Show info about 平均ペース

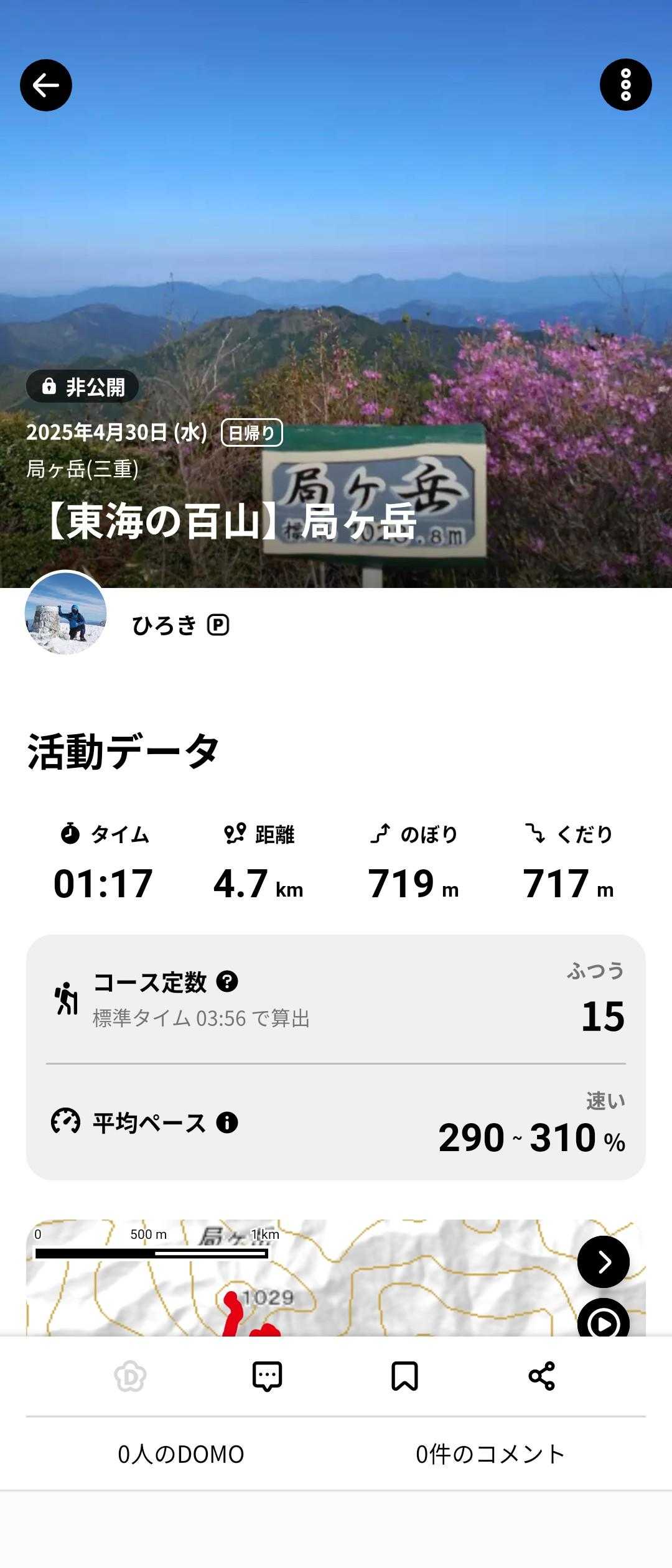227,1122
